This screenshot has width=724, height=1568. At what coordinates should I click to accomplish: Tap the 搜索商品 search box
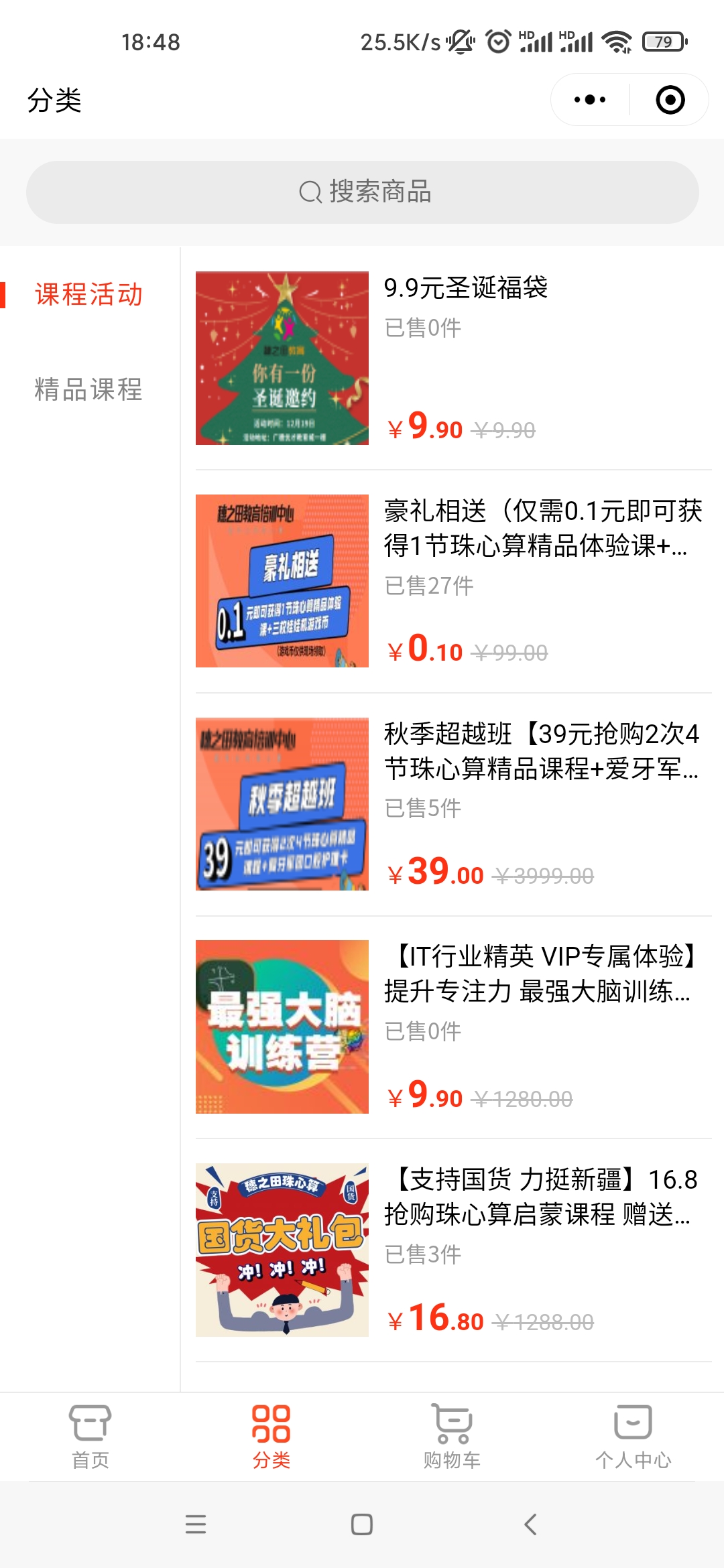(362, 192)
